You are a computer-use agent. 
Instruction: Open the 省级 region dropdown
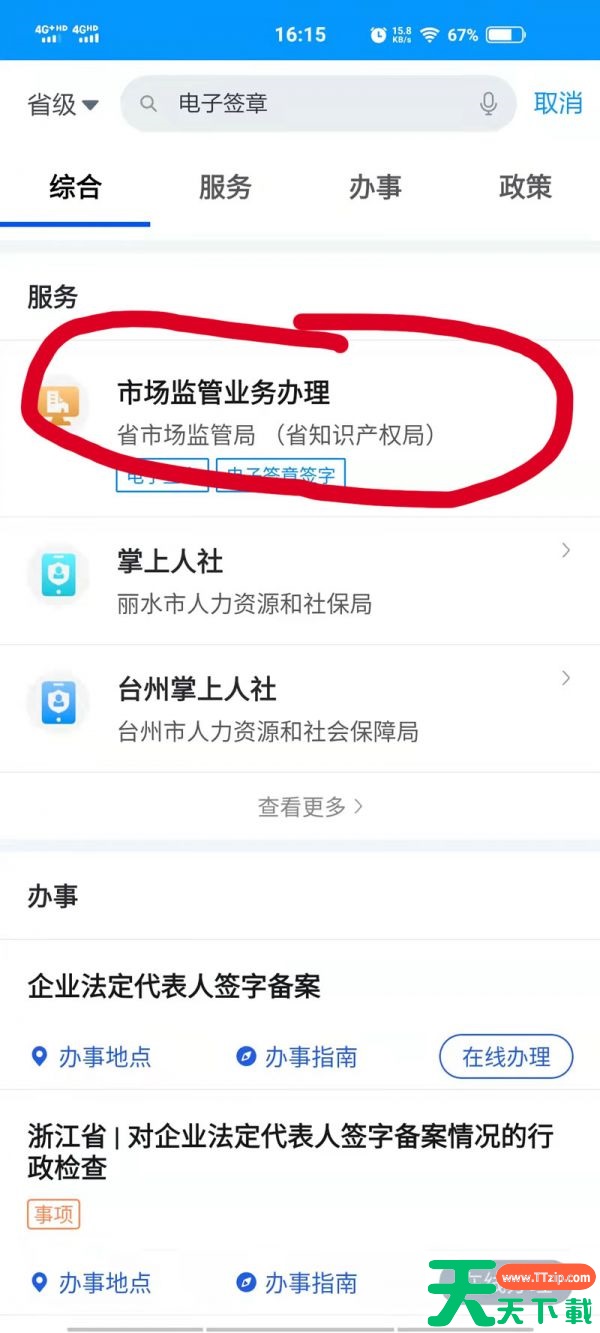63,104
